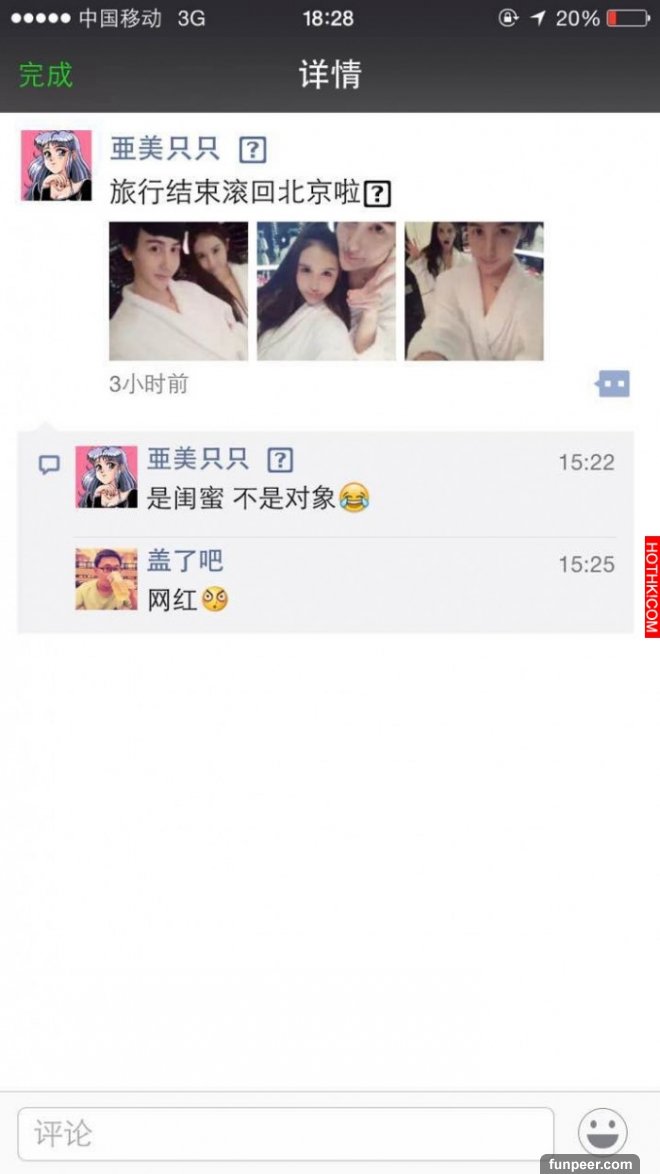Image resolution: width=660 pixels, height=1174 pixels.
Task: Open 盖了吧's avatar in the comments
Action: coord(106,579)
